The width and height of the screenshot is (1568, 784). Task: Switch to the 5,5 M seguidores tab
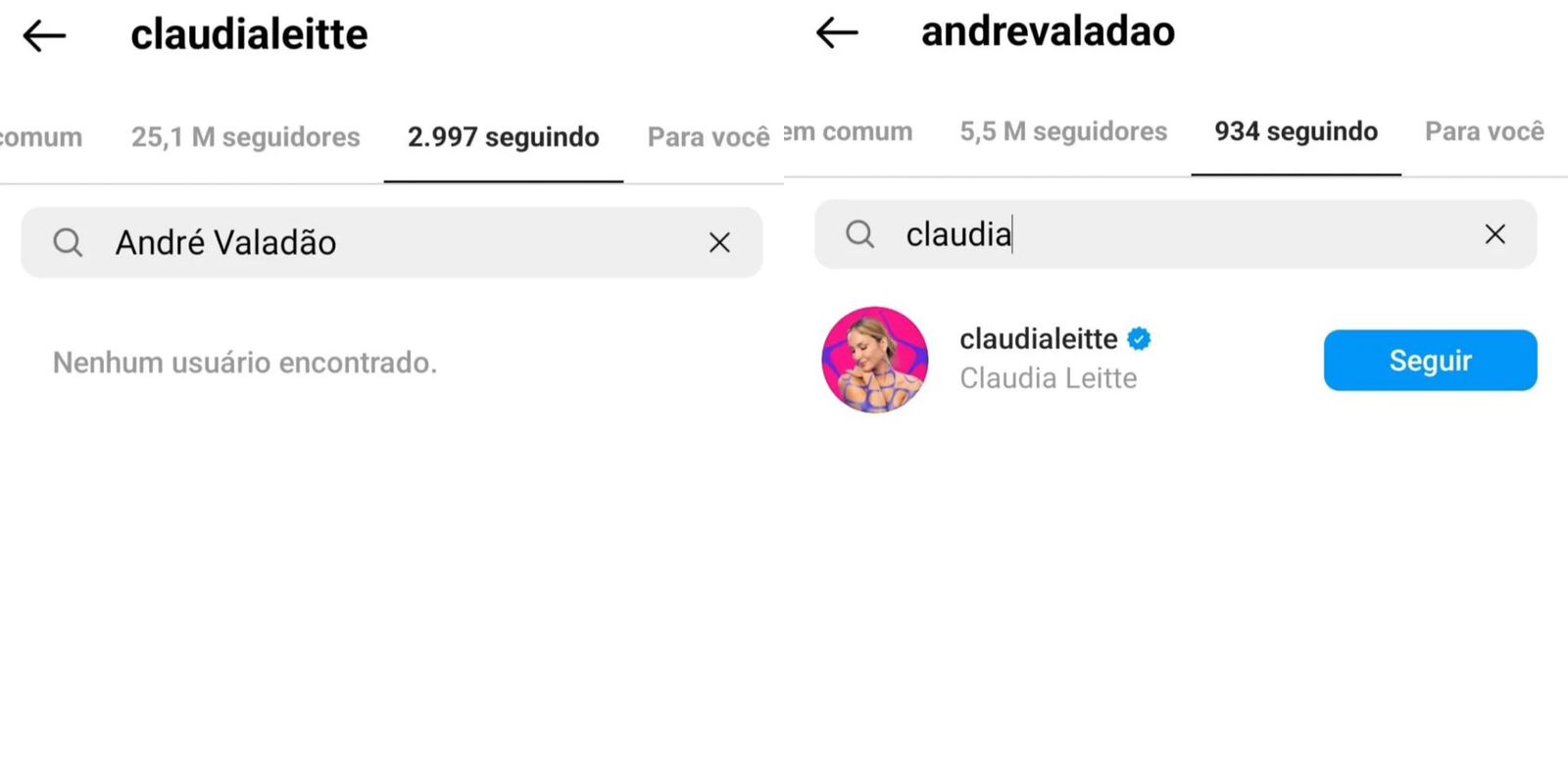click(x=1063, y=131)
